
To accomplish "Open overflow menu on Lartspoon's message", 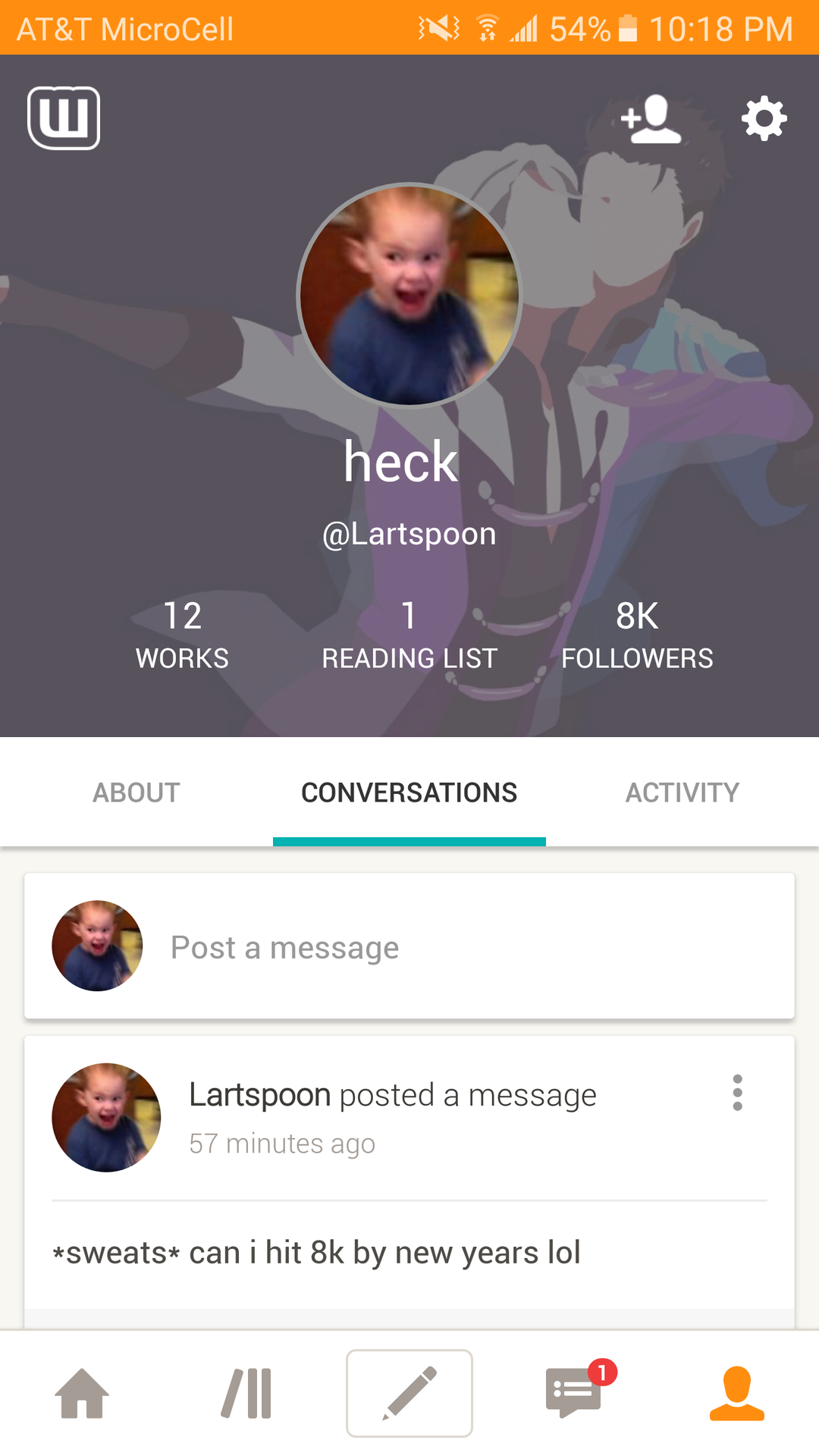I will pyautogui.click(x=737, y=1093).
